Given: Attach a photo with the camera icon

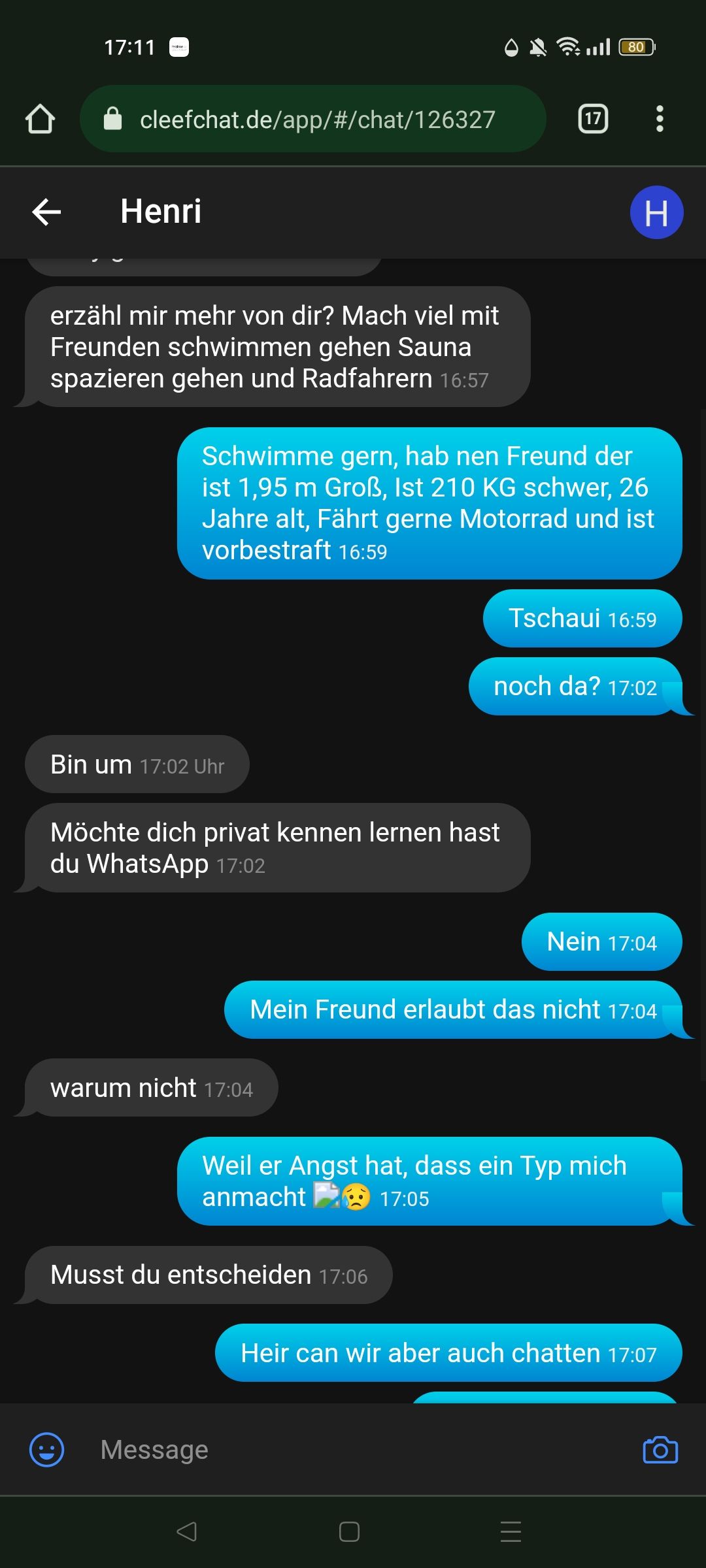Looking at the screenshot, I should pyautogui.click(x=660, y=1450).
